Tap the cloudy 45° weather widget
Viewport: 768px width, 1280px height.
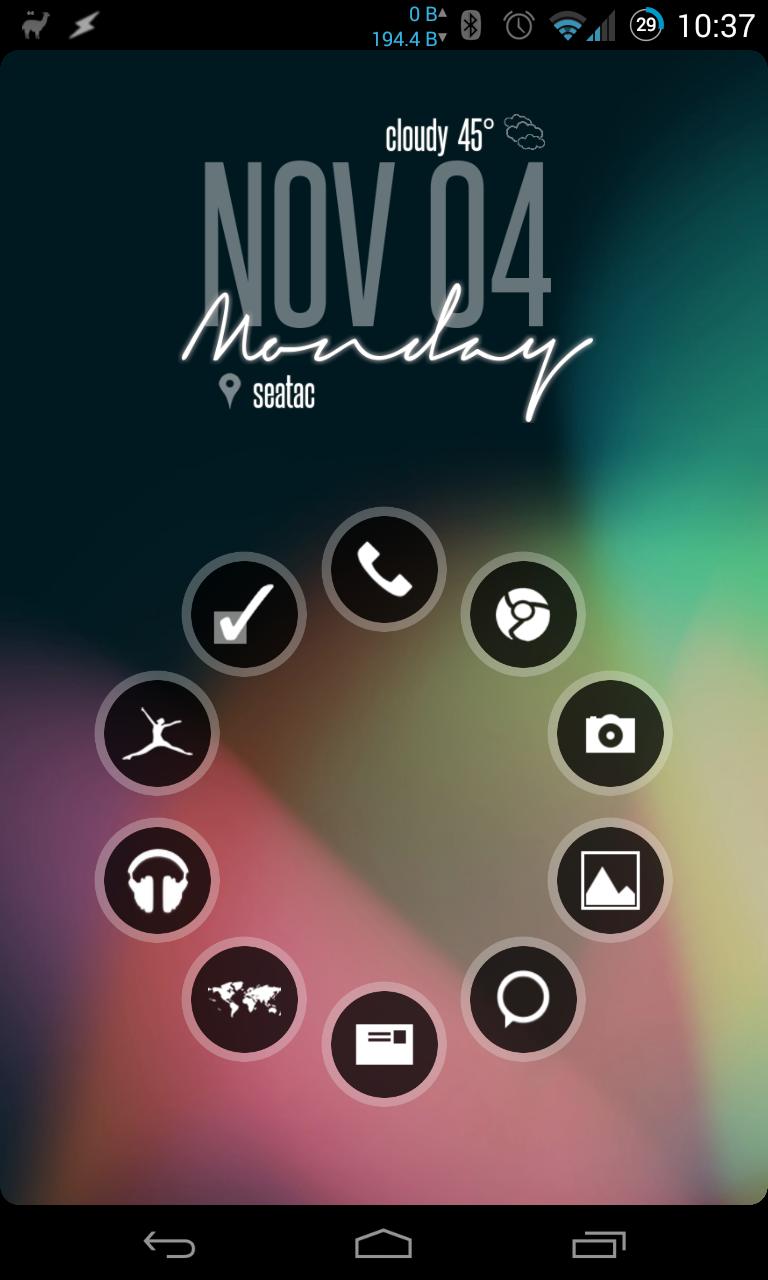(464, 135)
